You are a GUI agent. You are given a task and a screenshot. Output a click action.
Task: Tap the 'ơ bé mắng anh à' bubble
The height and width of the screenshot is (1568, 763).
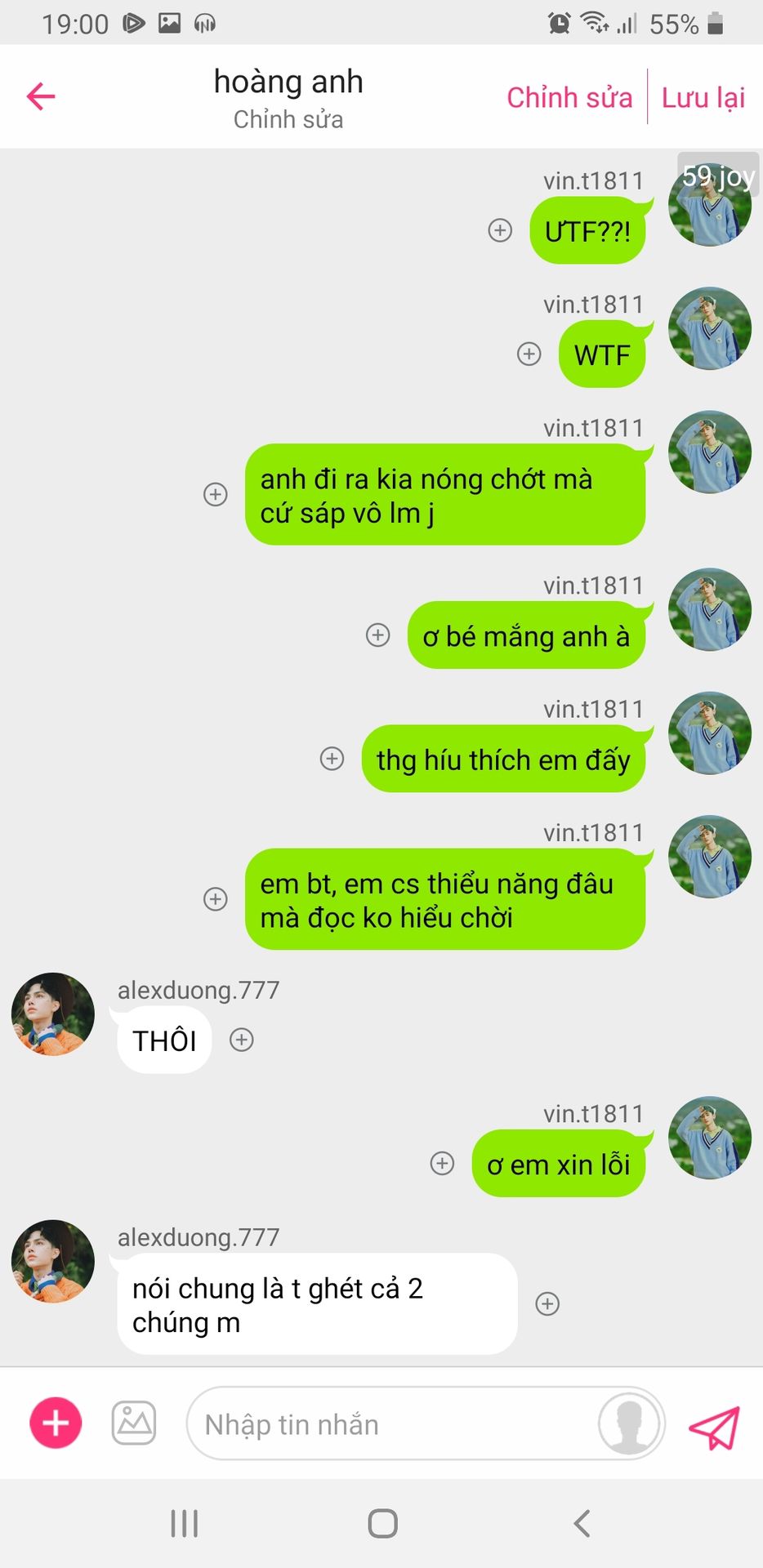pyautogui.click(x=526, y=635)
